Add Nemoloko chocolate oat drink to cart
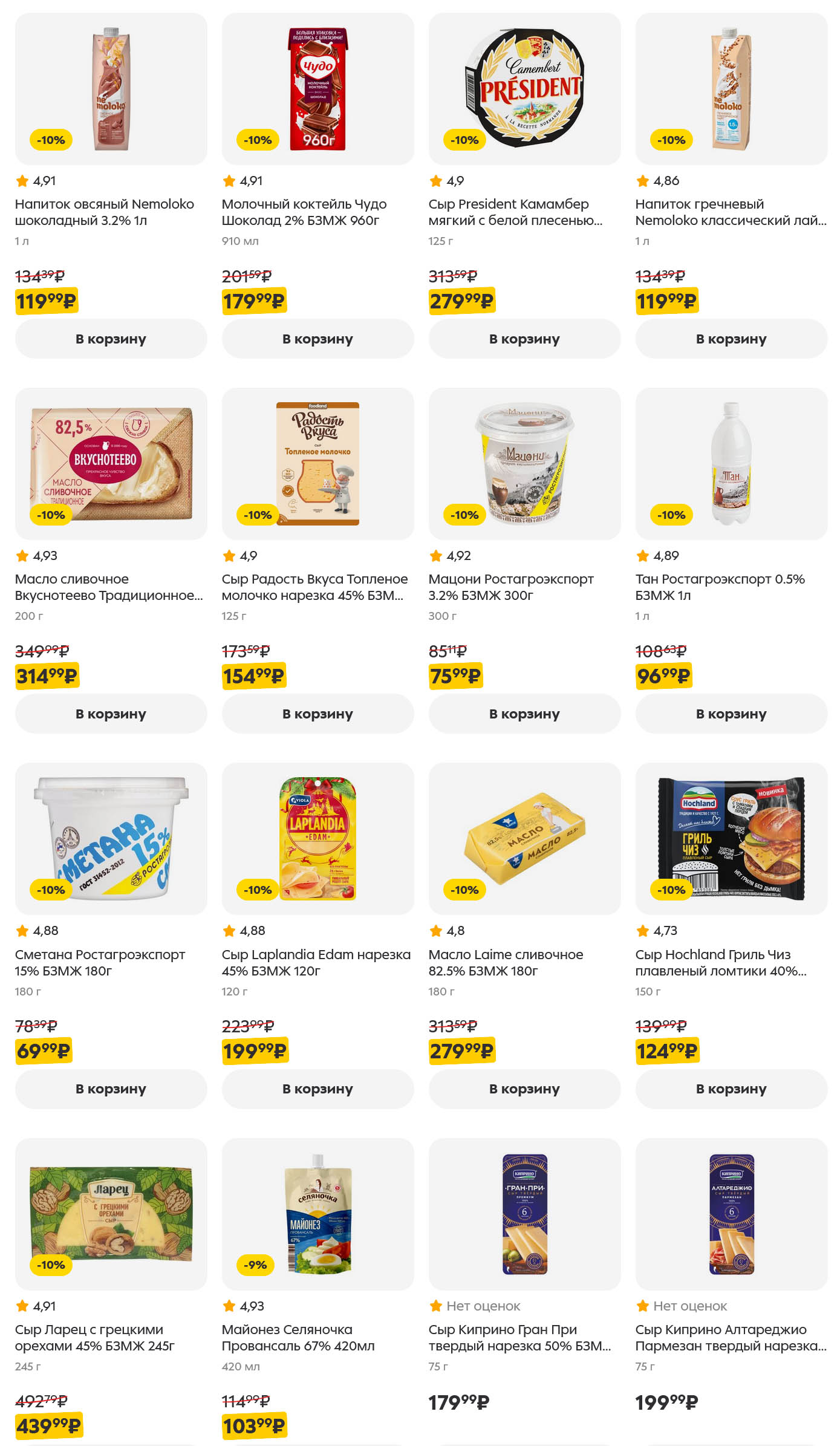The height and width of the screenshot is (1446, 840). [111, 339]
